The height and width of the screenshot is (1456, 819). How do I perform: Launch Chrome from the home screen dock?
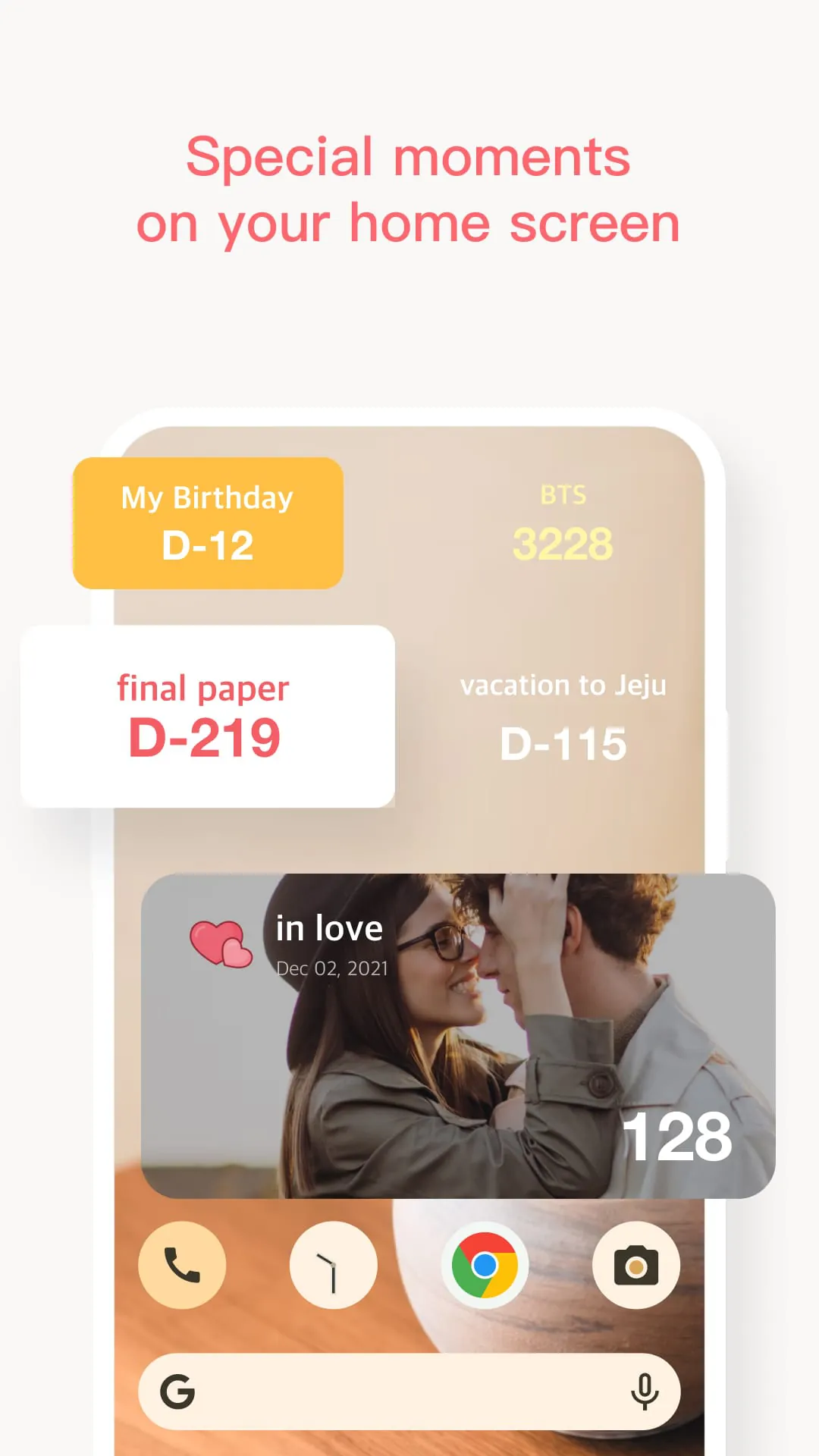point(485,1265)
